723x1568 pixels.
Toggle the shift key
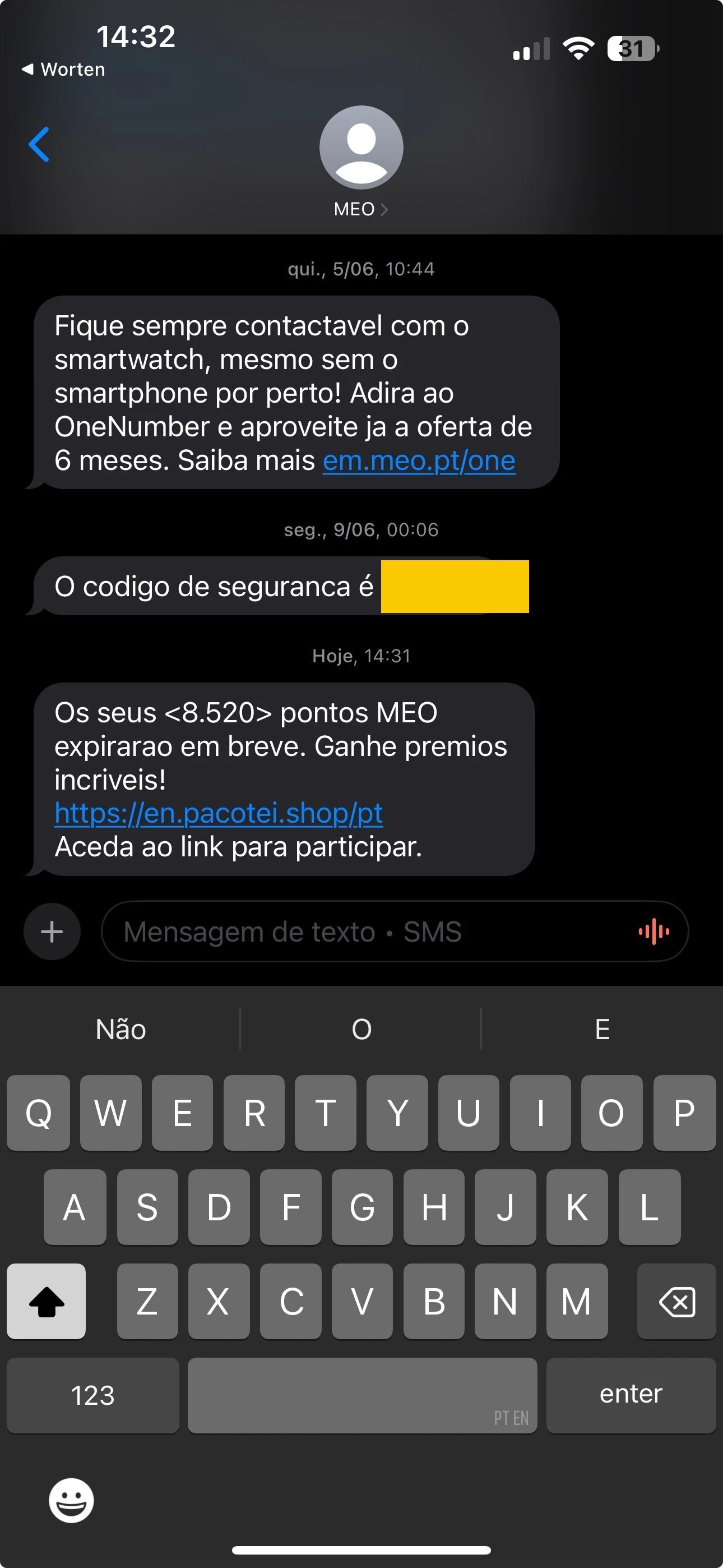47,1302
